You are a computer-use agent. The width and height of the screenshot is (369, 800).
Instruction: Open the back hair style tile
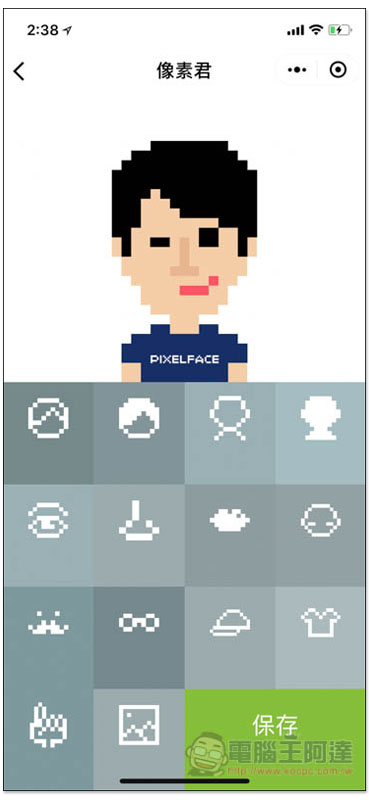[x=230, y=433]
